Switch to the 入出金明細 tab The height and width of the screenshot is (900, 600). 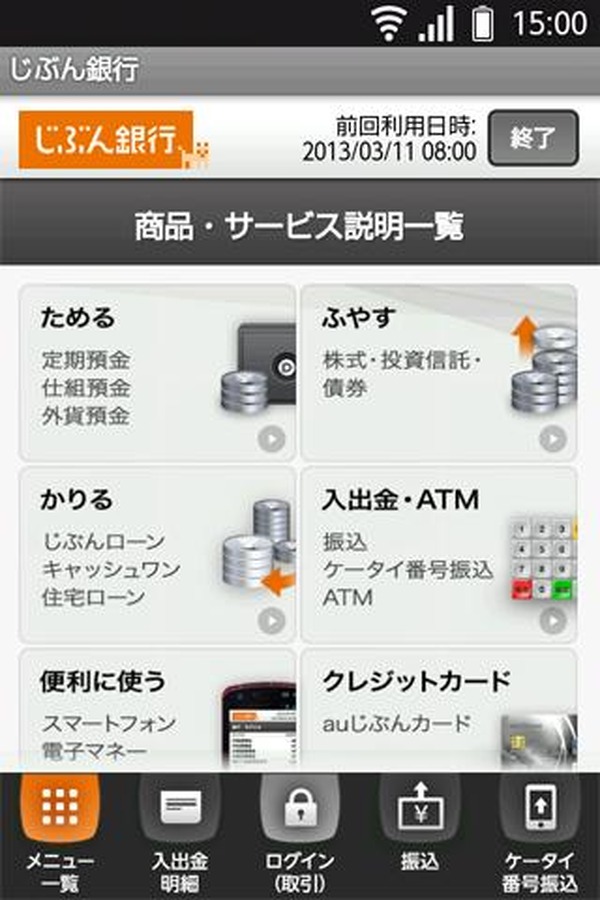[180, 835]
